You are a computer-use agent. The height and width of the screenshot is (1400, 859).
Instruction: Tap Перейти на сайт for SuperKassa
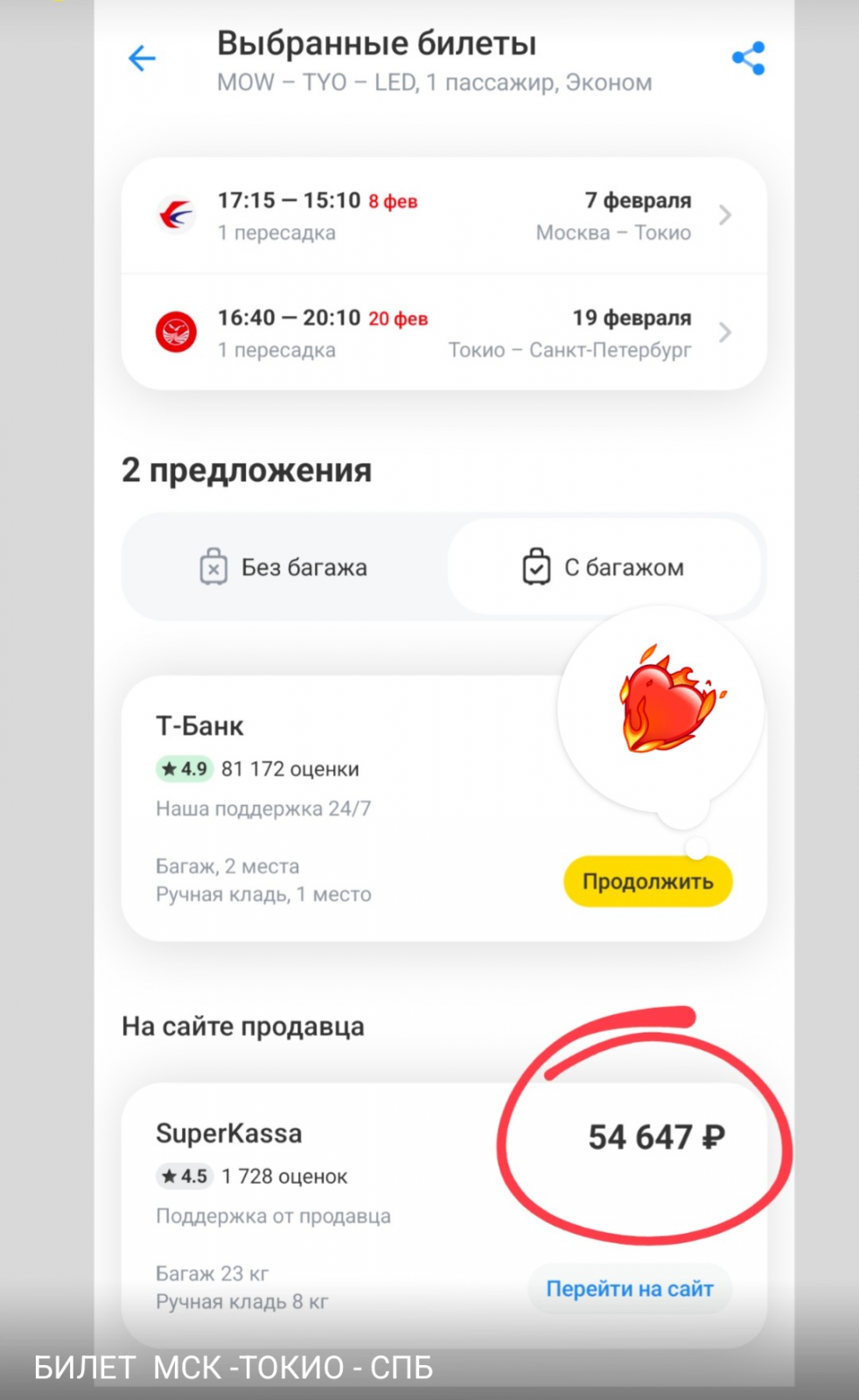[x=629, y=1289]
